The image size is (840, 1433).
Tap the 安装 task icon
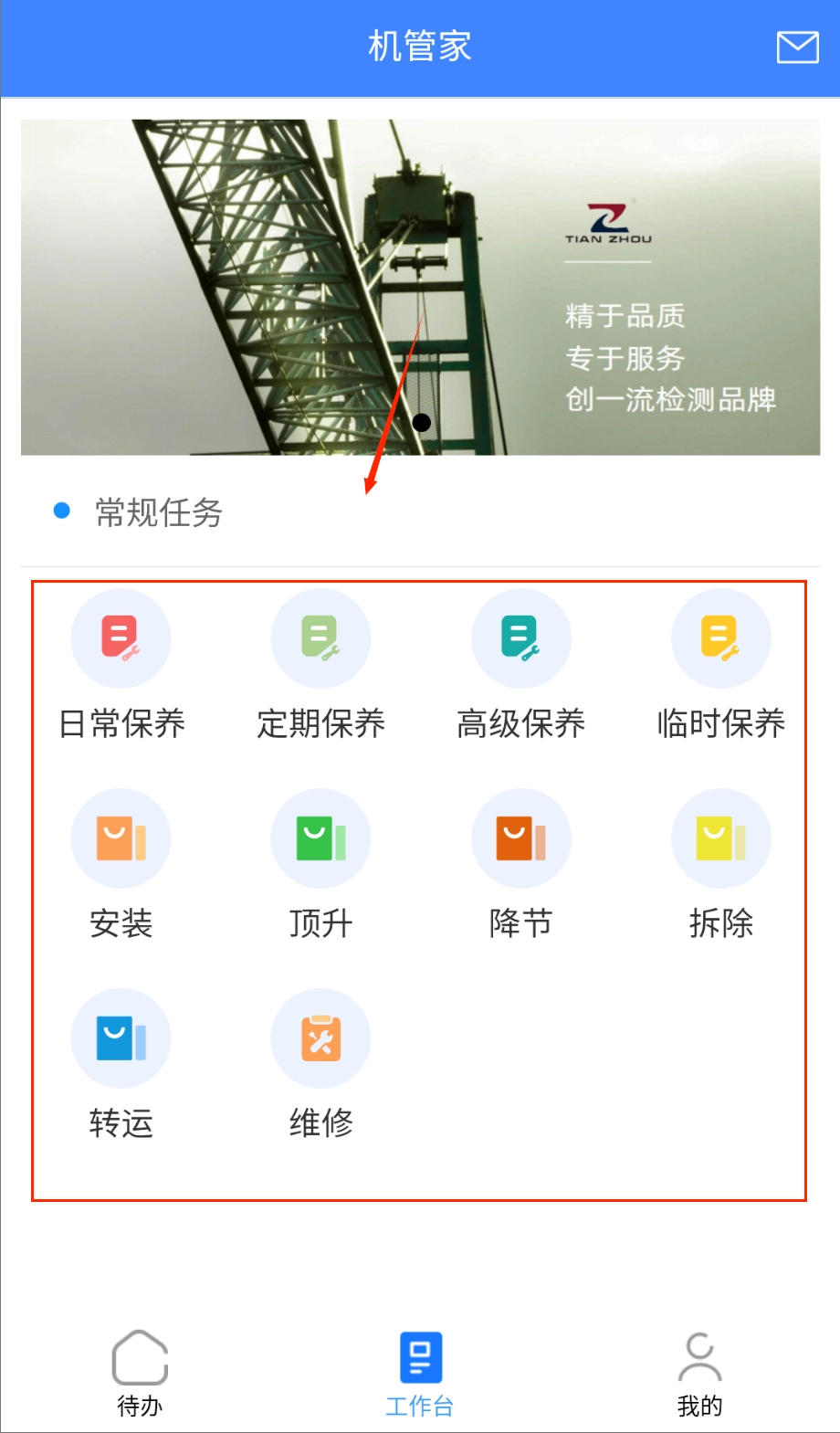click(121, 838)
